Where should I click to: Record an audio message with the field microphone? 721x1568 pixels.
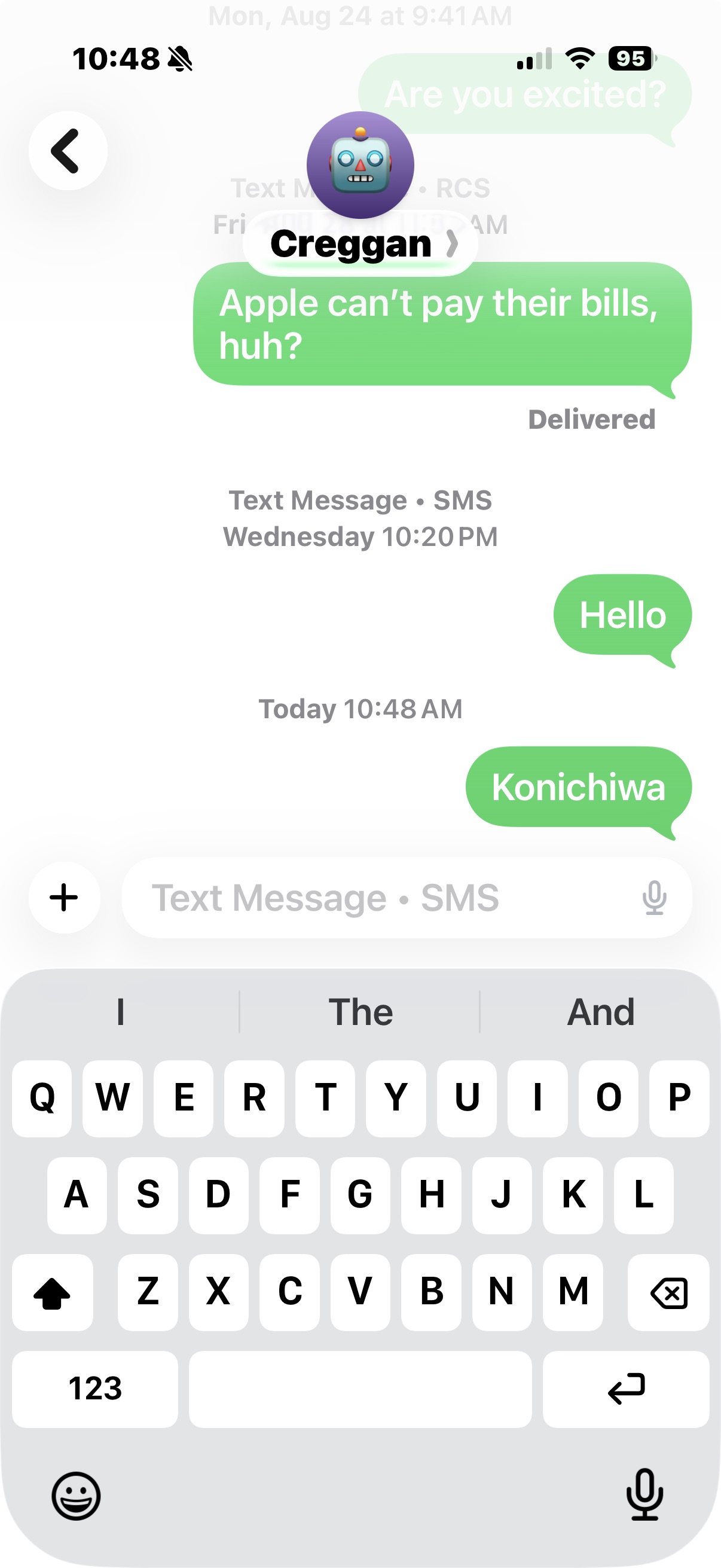pyautogui.click(x=655, y=898)
